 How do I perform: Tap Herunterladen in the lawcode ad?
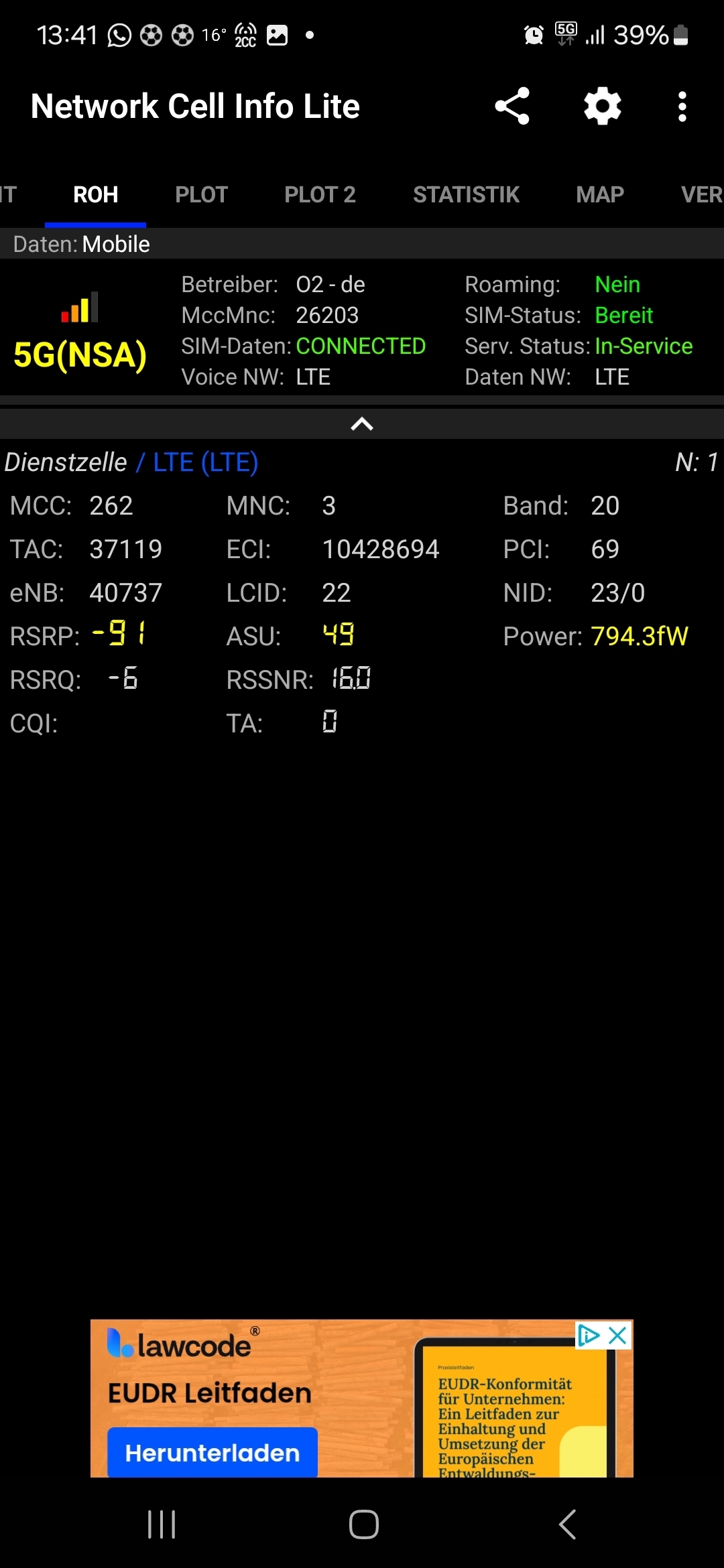(213, 1453)
